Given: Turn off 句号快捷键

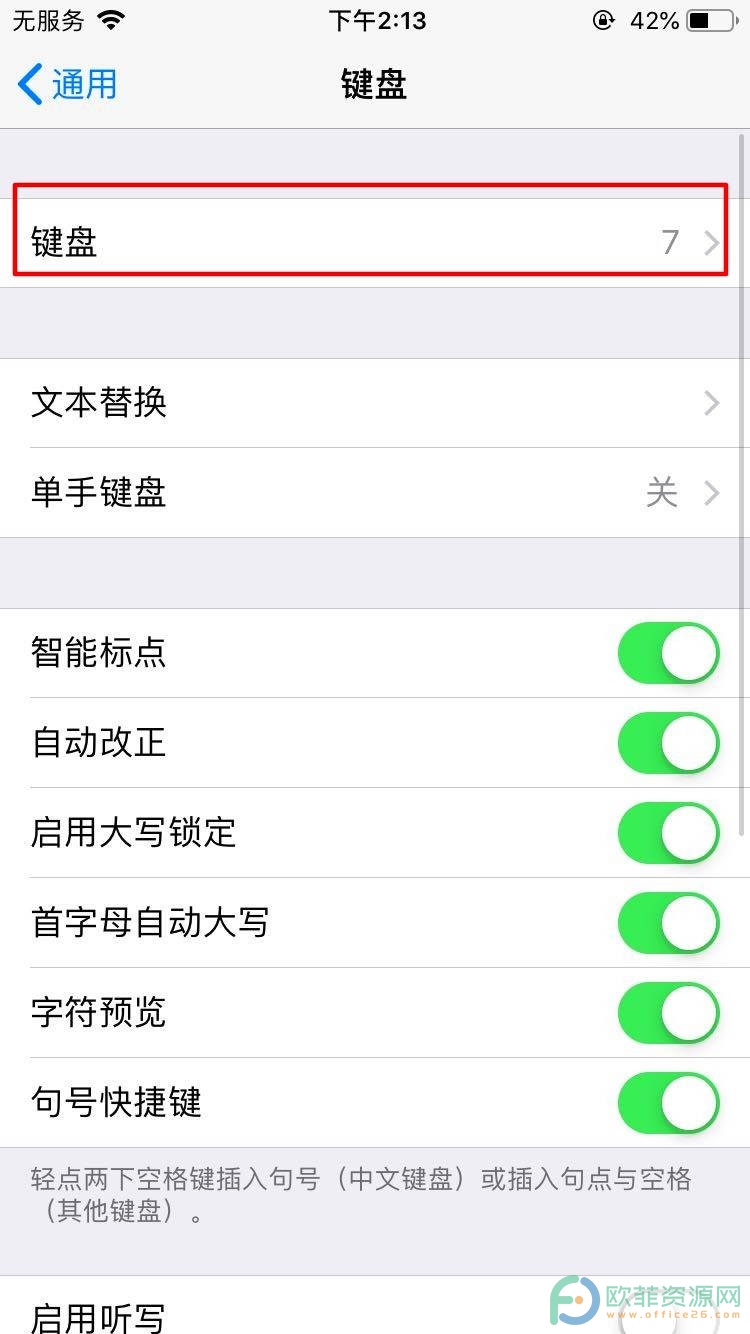Looking at the screenshot, I should point(669,1103).
